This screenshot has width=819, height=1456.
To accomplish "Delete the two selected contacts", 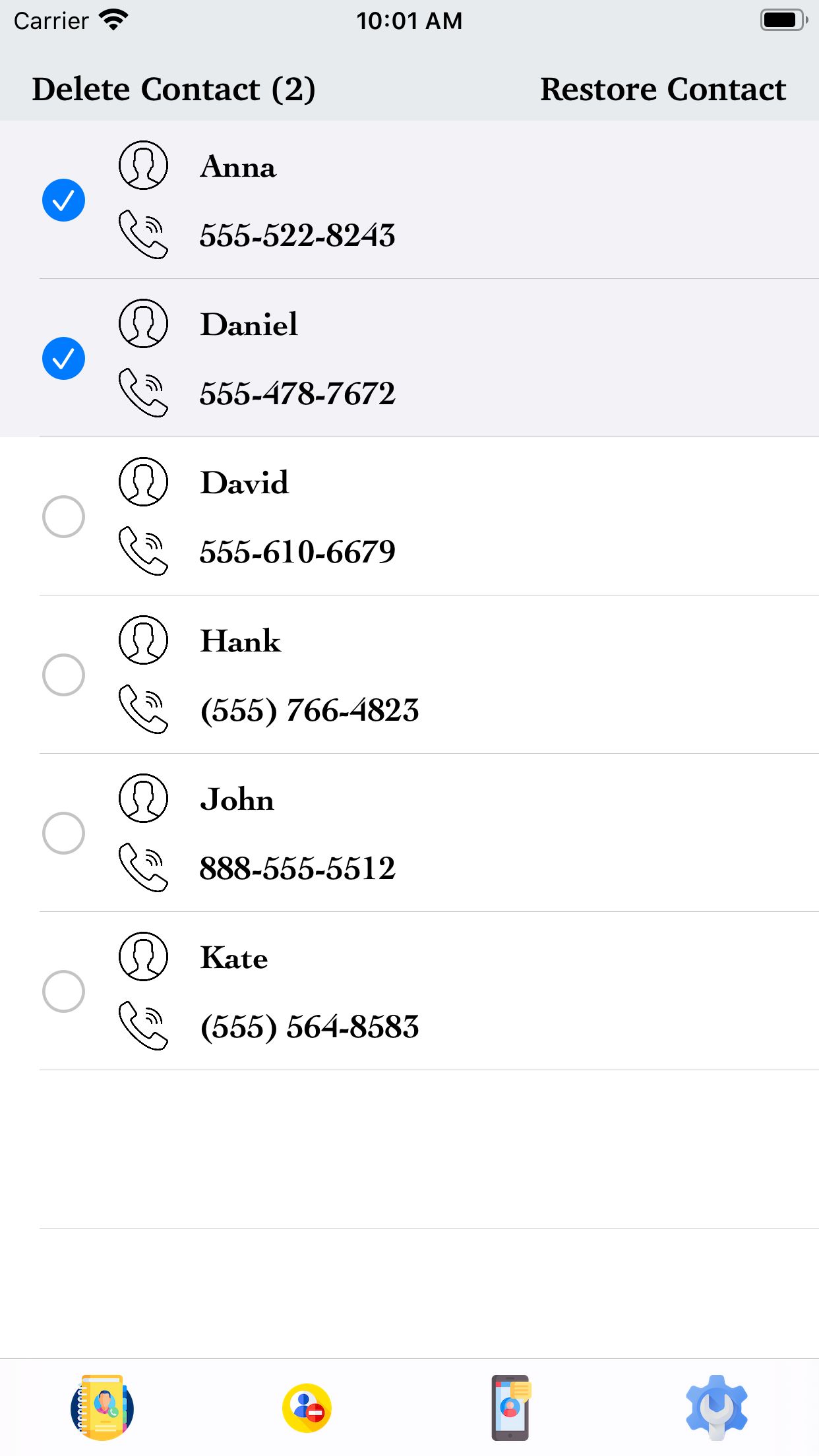I will coord(173,89).
